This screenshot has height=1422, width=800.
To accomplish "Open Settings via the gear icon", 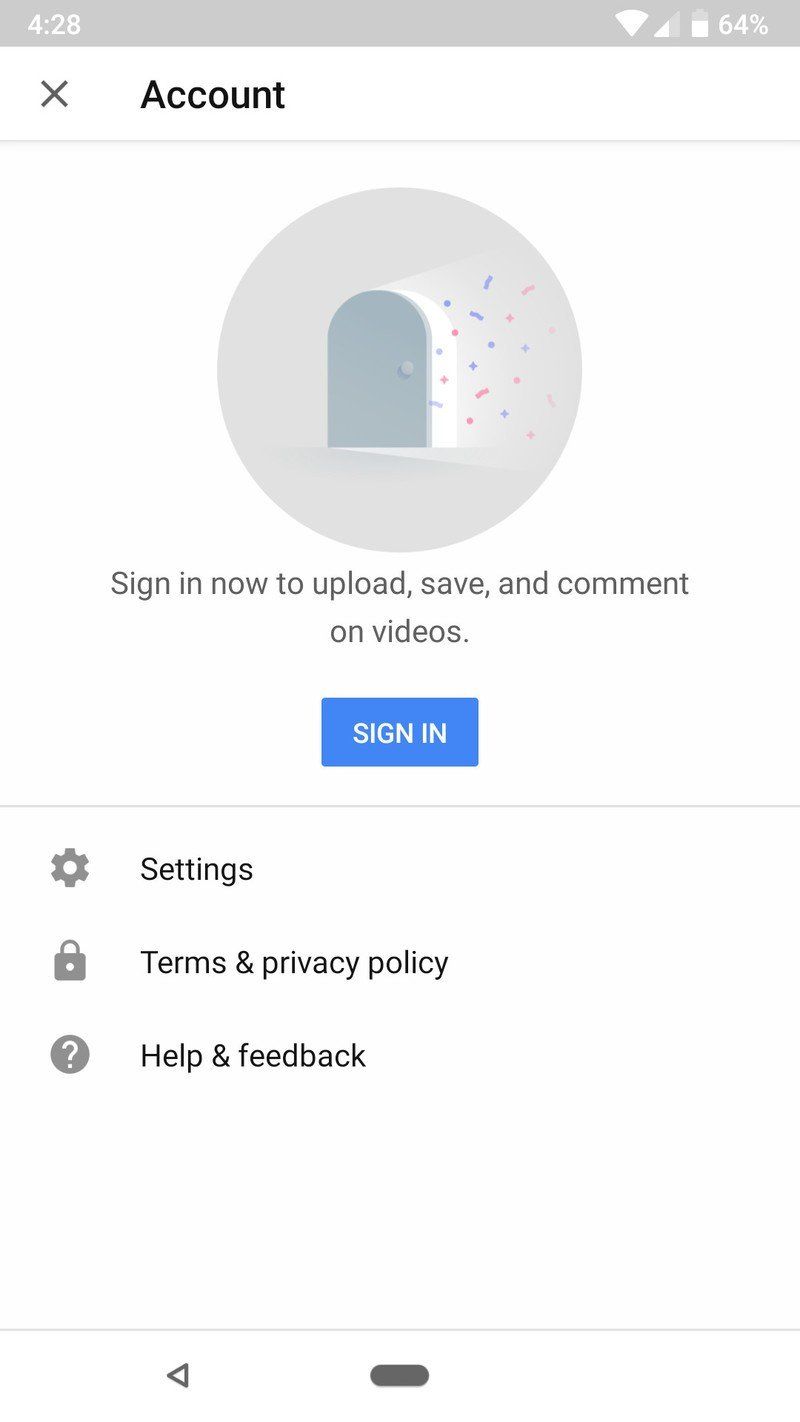I will [x=68, y=868].
